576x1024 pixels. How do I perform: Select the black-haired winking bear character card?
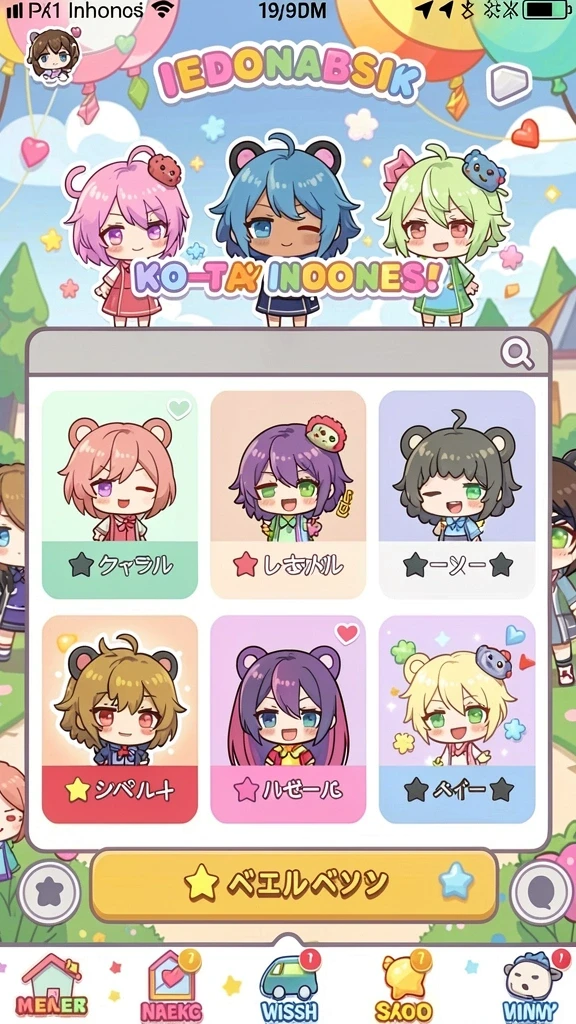[456, 494]
